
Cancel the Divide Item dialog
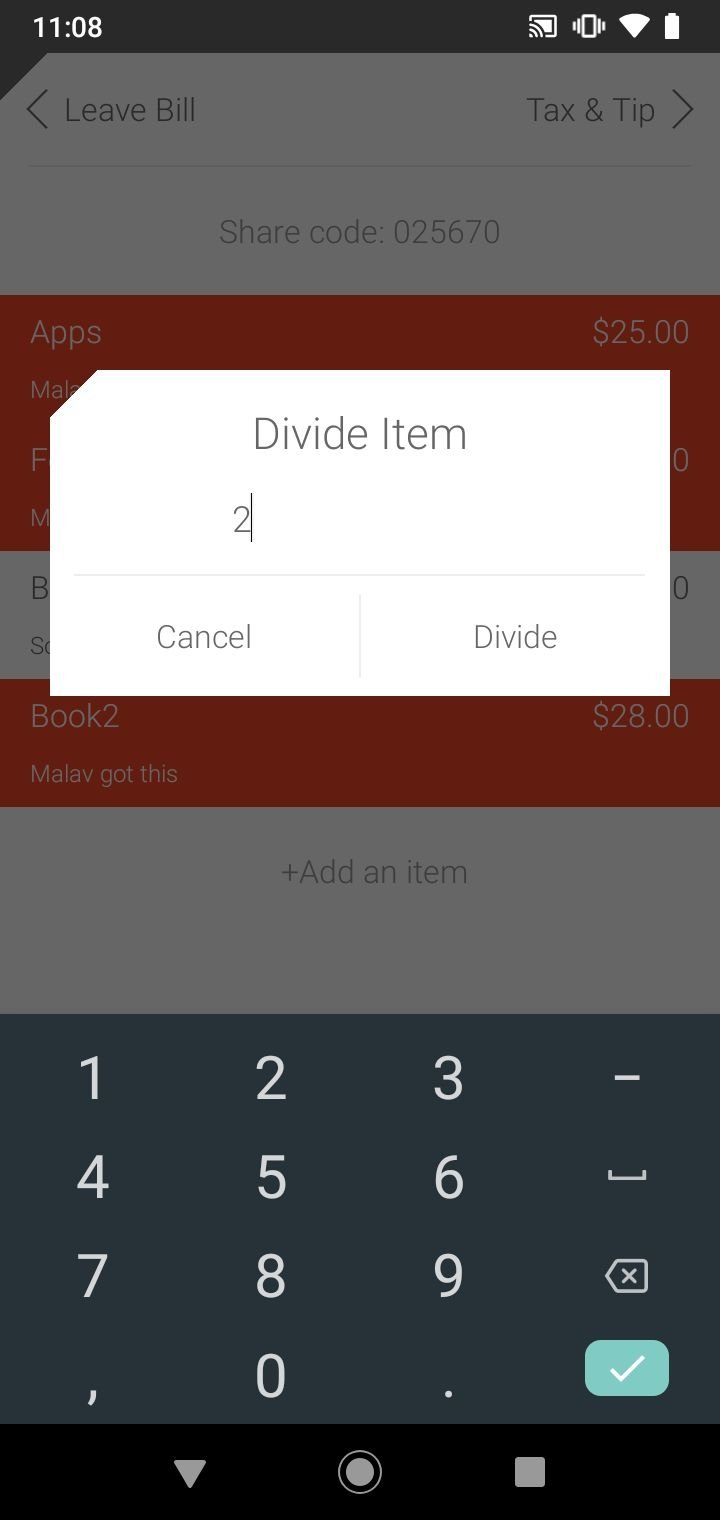[x=204, y=637]
